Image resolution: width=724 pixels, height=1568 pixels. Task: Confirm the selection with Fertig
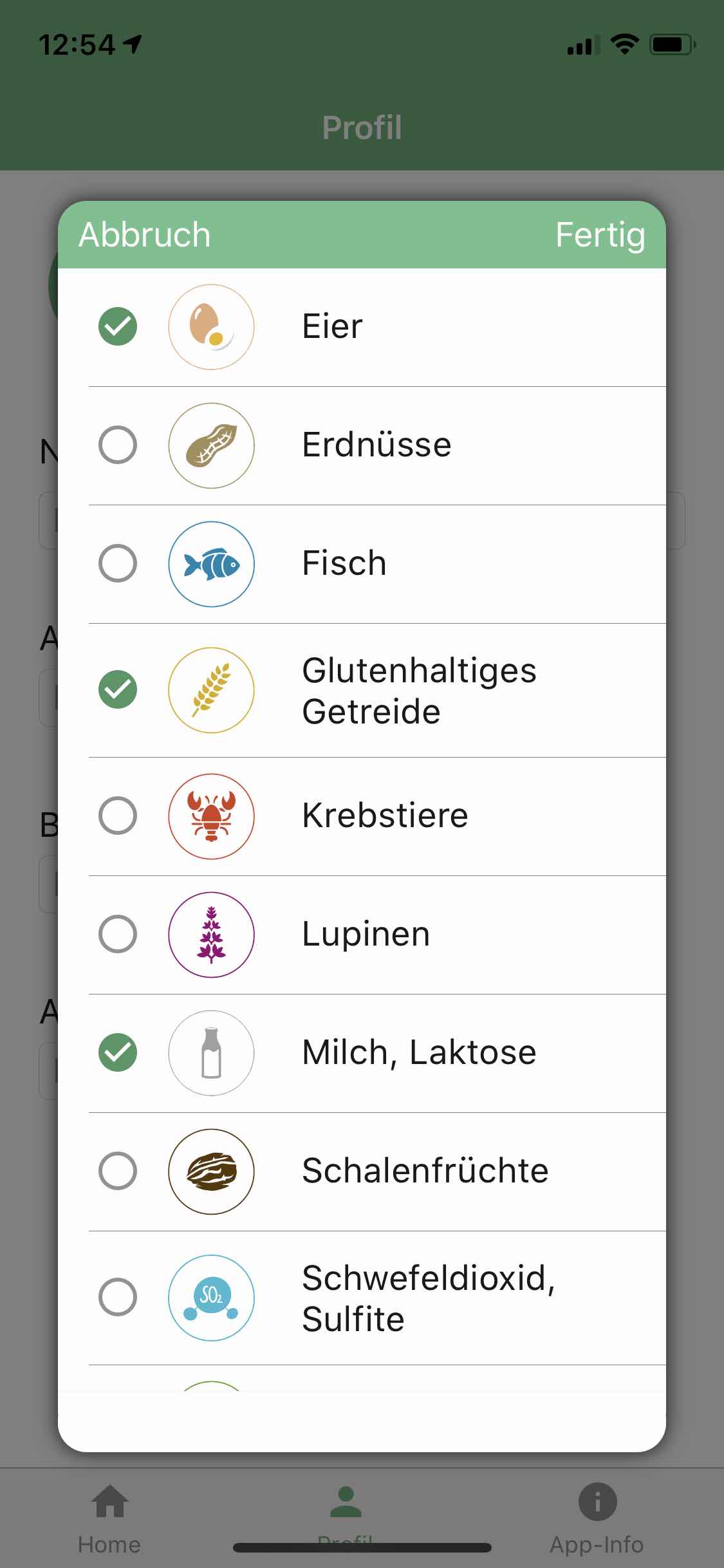point(600,236)
